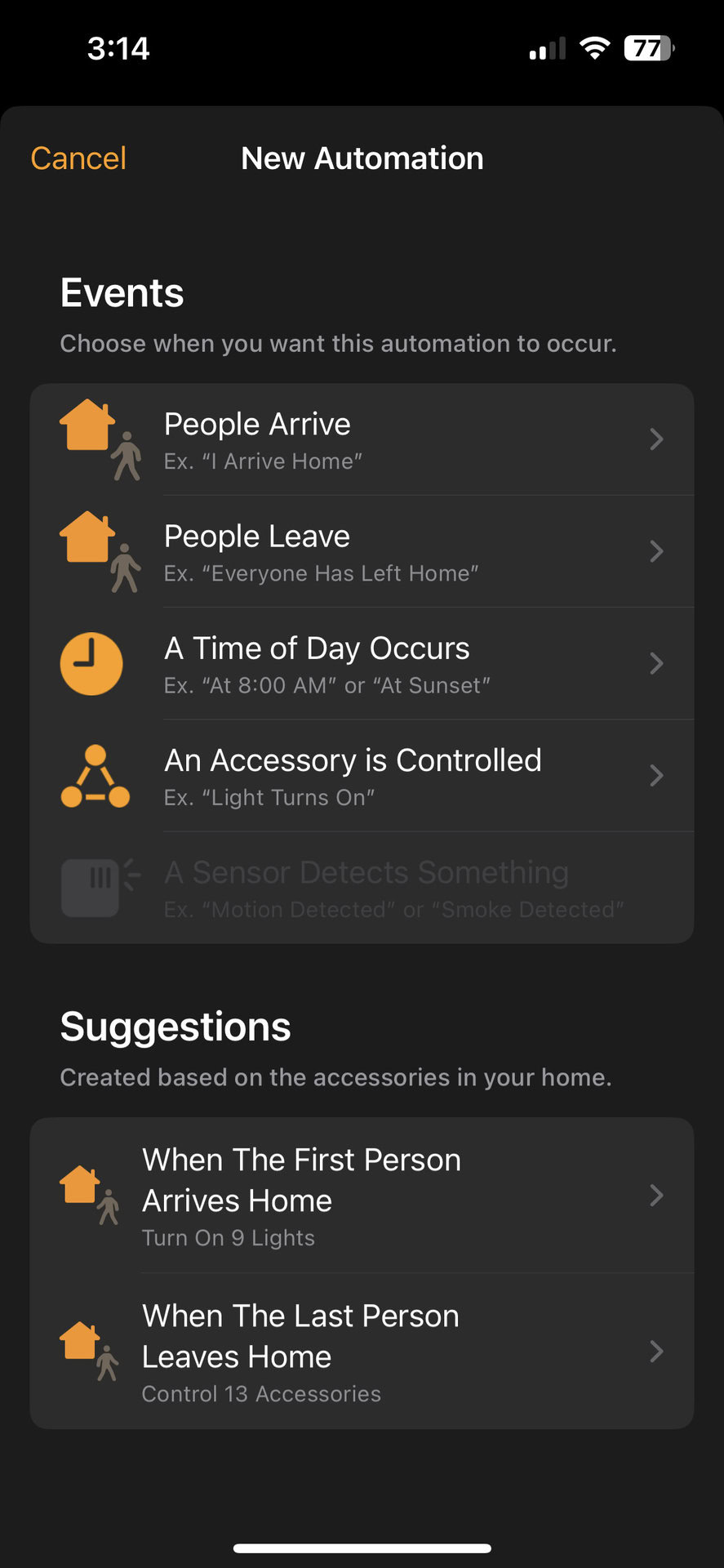
Task: Open A Time of Day Occurs
Action: 362,664
